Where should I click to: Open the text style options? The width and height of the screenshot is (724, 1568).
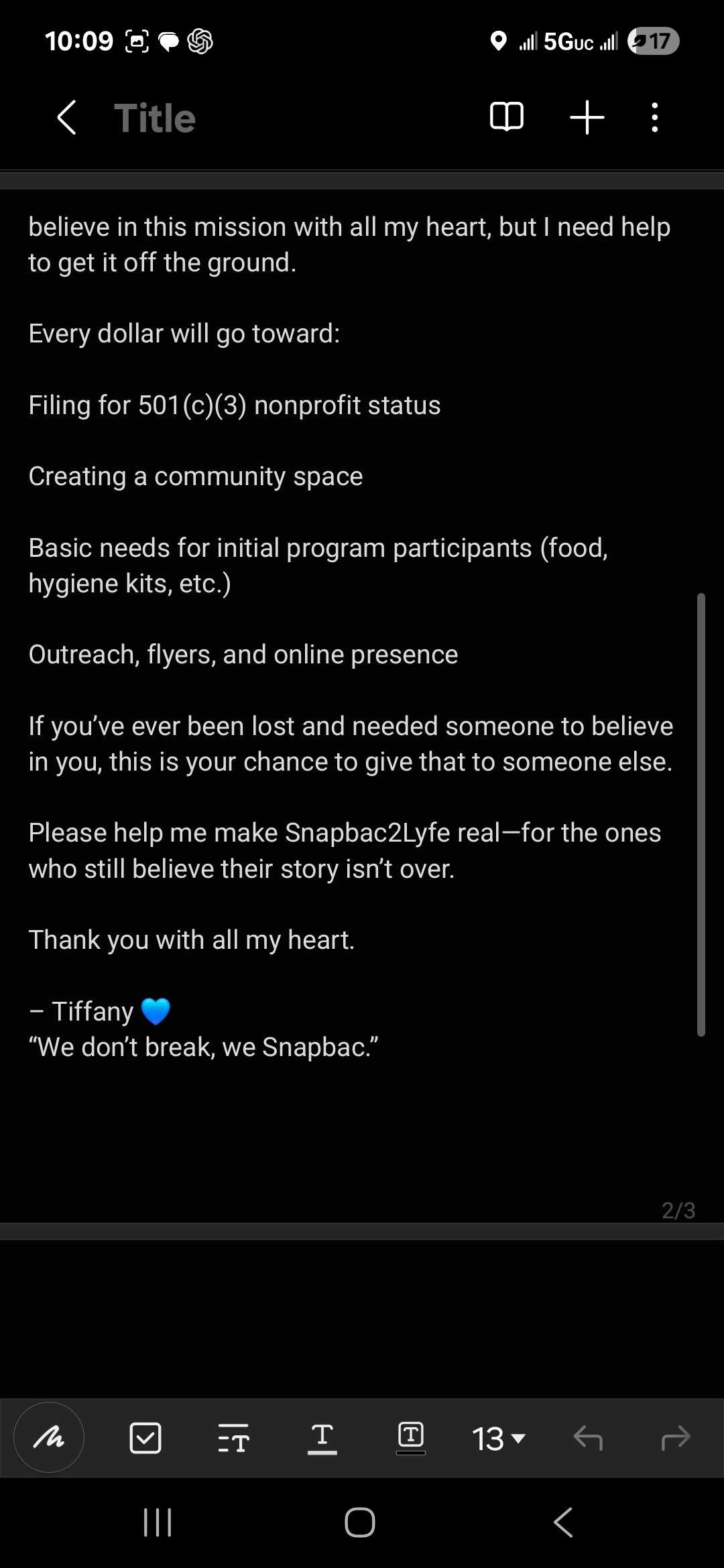coord(233,1438)
